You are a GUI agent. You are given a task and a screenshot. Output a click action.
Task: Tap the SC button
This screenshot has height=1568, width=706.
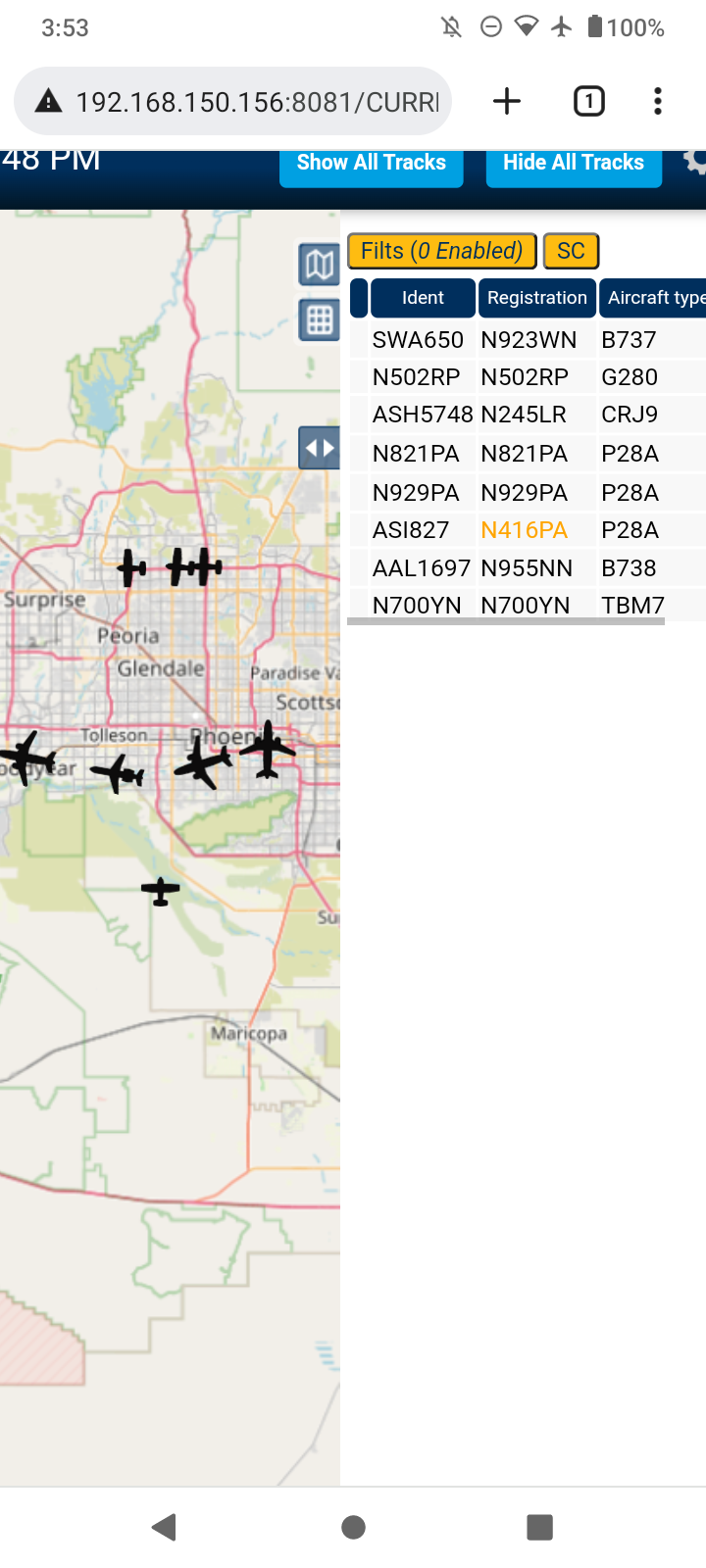pyautogui.click(x=571, y=251)
